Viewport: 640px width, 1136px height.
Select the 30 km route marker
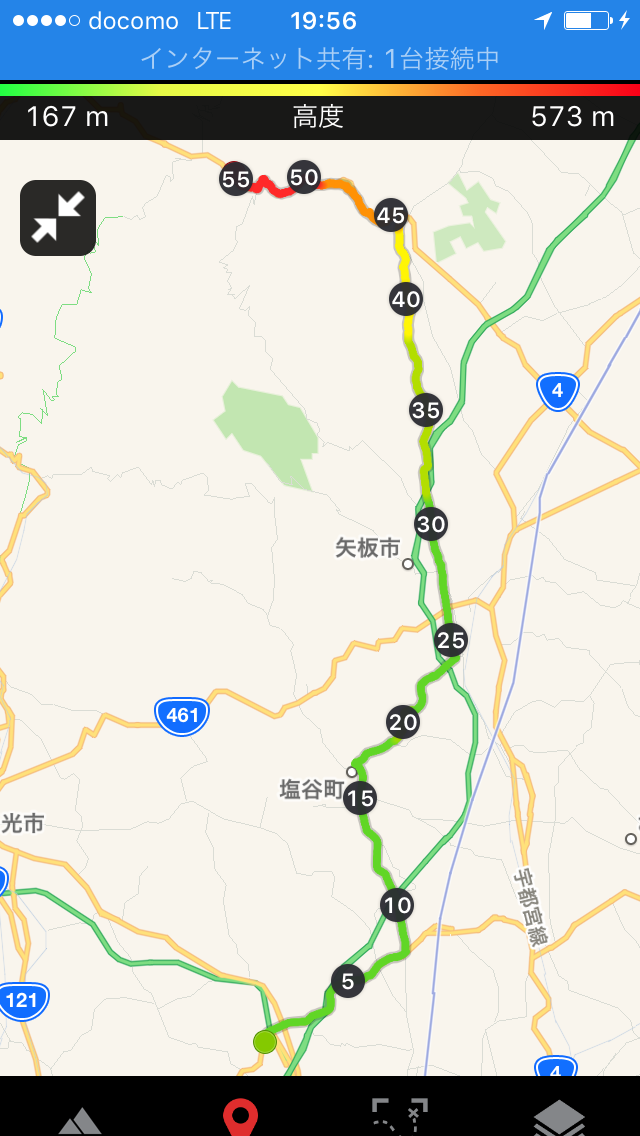(x=431, y=523)
